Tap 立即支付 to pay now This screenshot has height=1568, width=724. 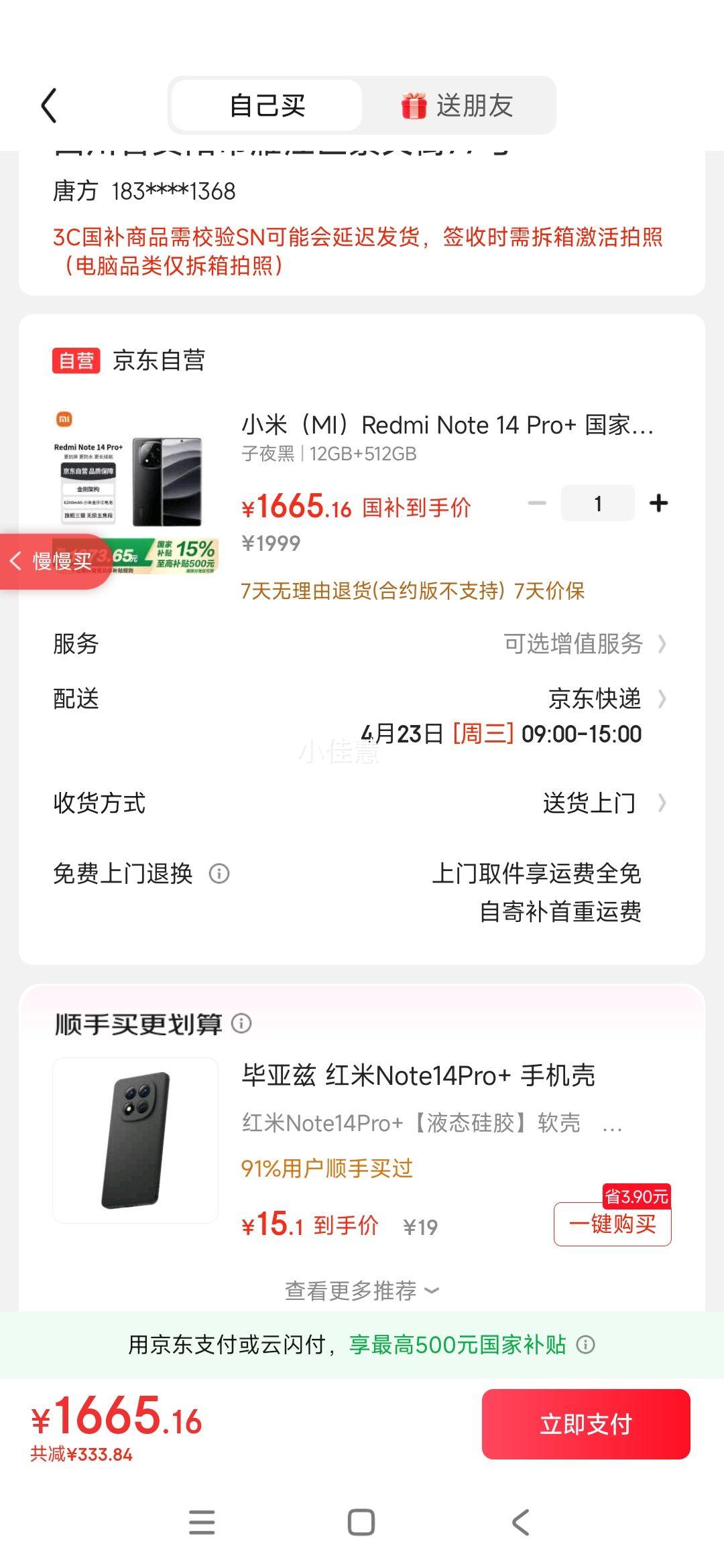[x=585, y=1423]
